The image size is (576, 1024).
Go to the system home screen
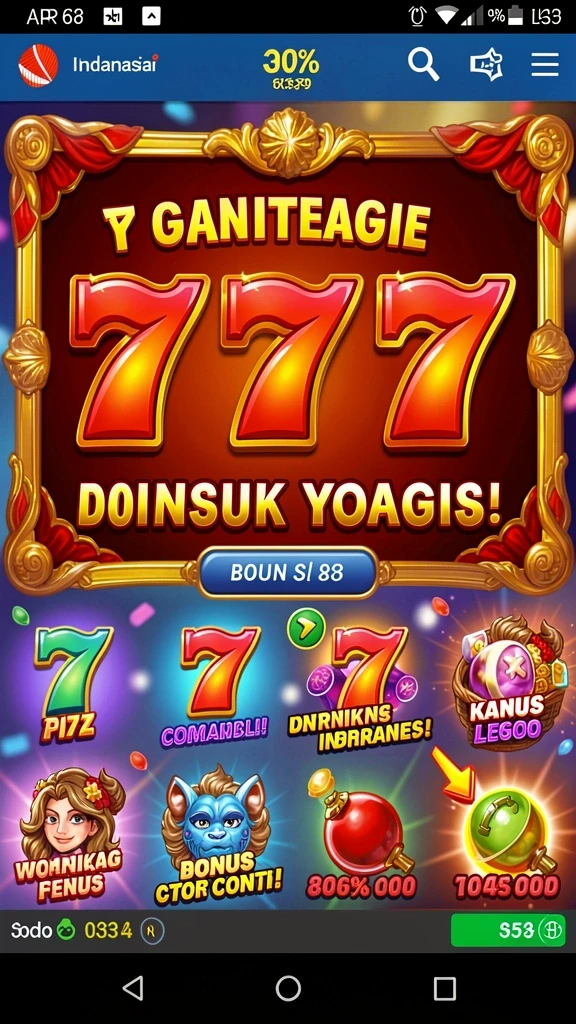288,988
